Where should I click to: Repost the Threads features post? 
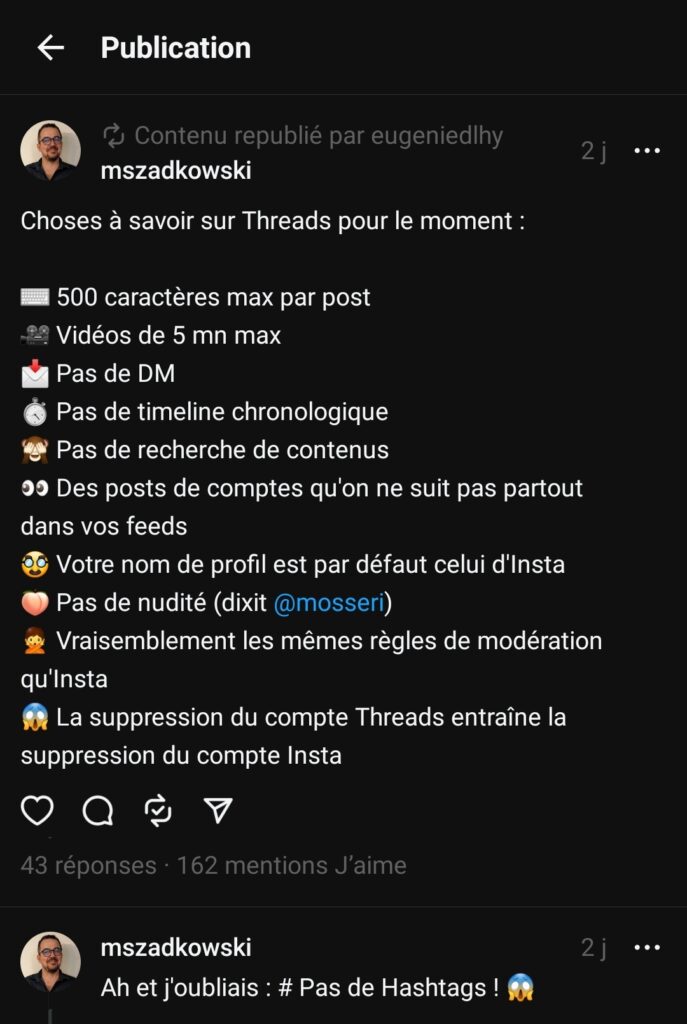point(158,811)
